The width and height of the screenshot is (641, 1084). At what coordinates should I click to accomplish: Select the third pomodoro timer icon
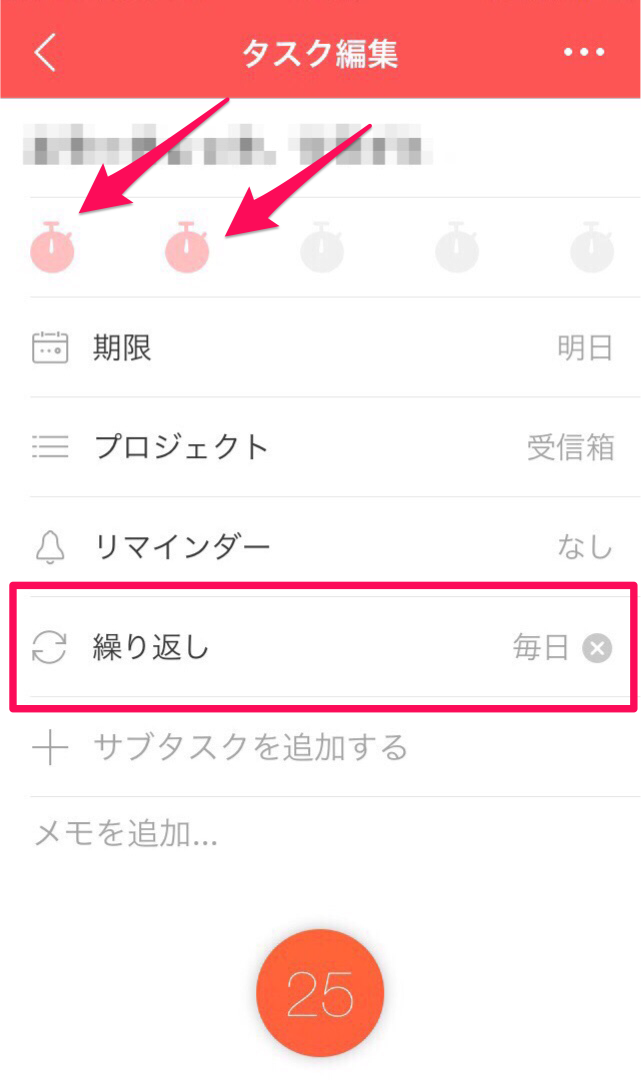click(322, 247)
